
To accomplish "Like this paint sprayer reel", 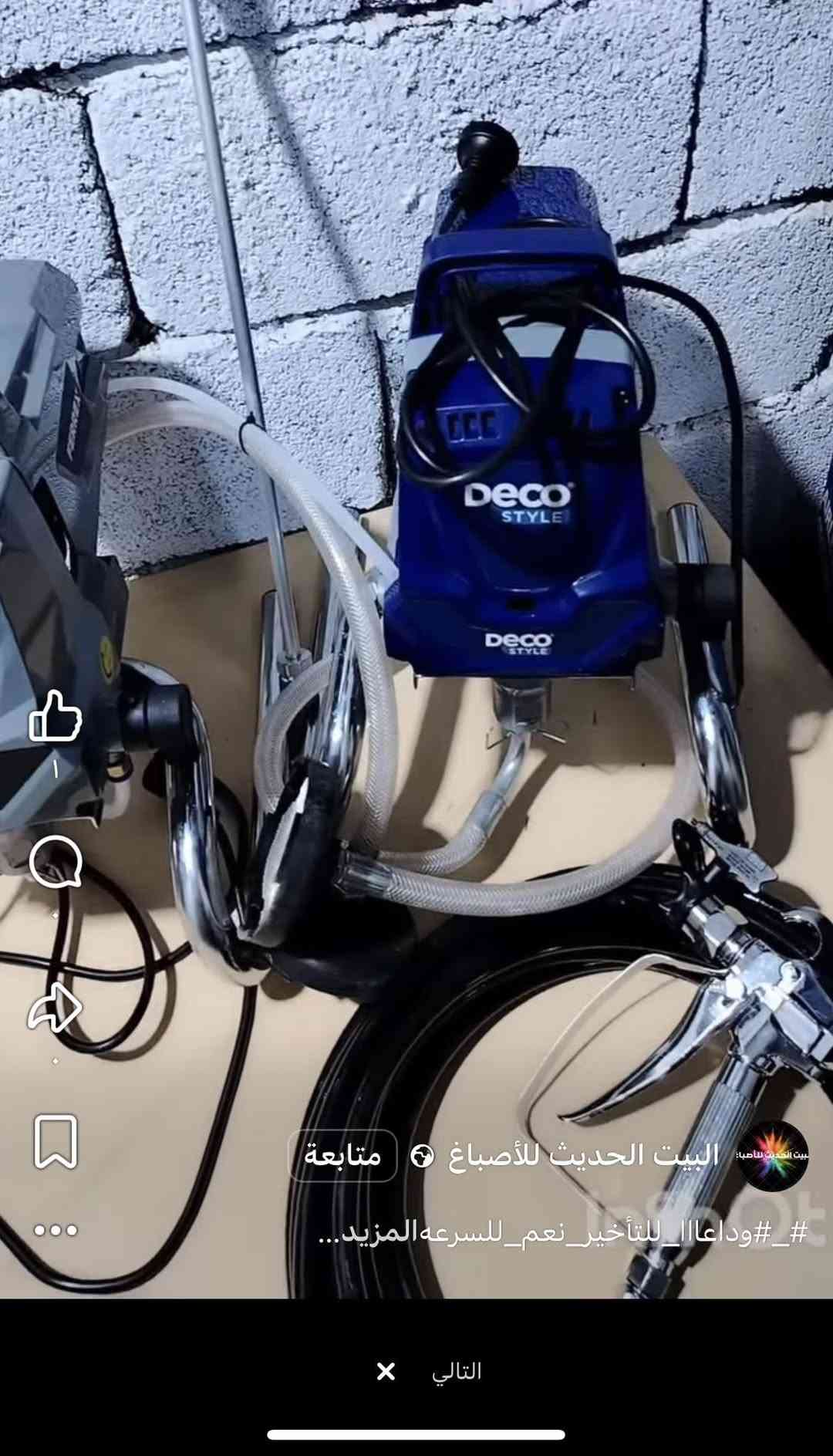I will (x=56, y=717).
